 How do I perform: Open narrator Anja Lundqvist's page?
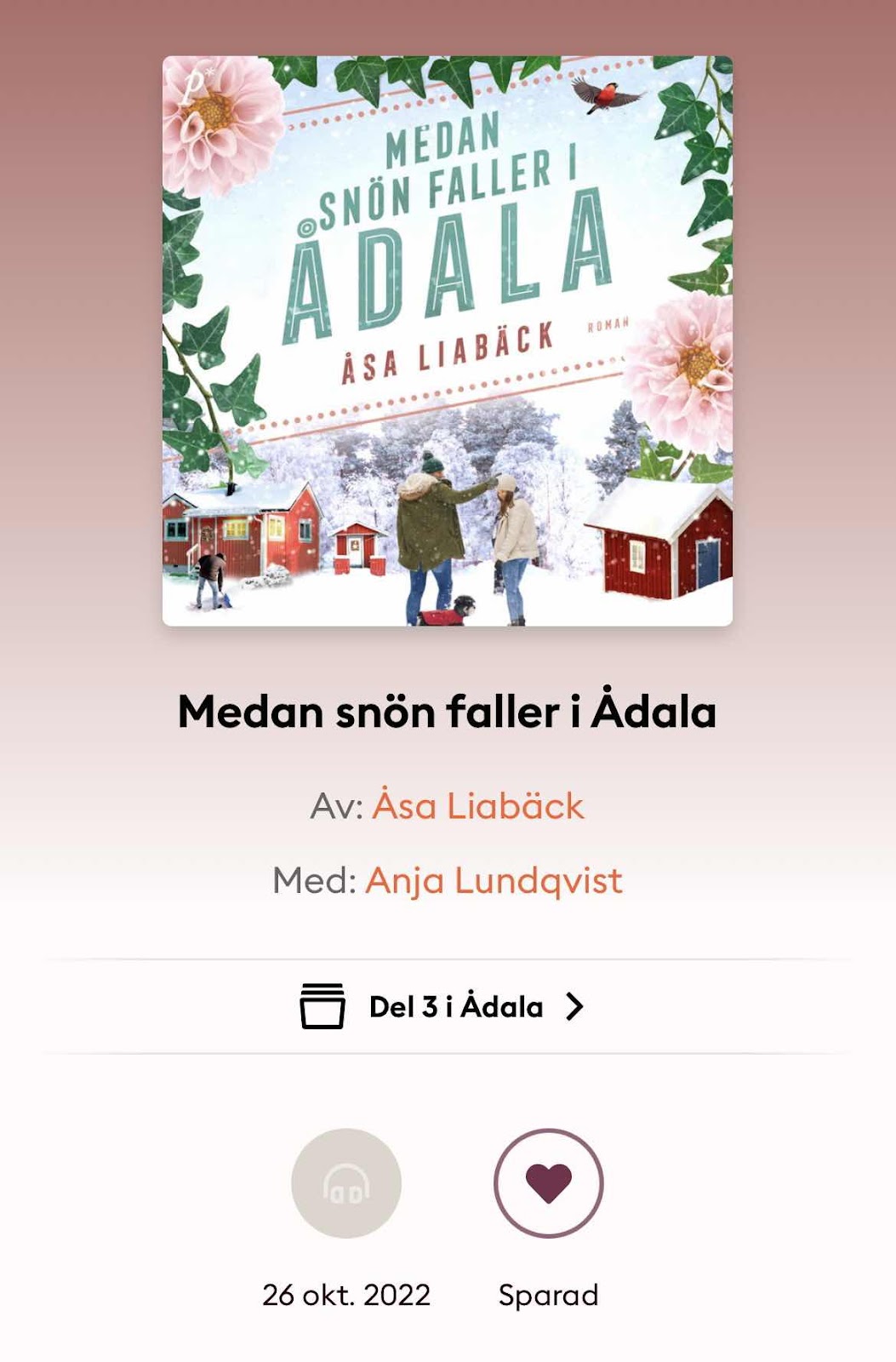click(494, 880)
